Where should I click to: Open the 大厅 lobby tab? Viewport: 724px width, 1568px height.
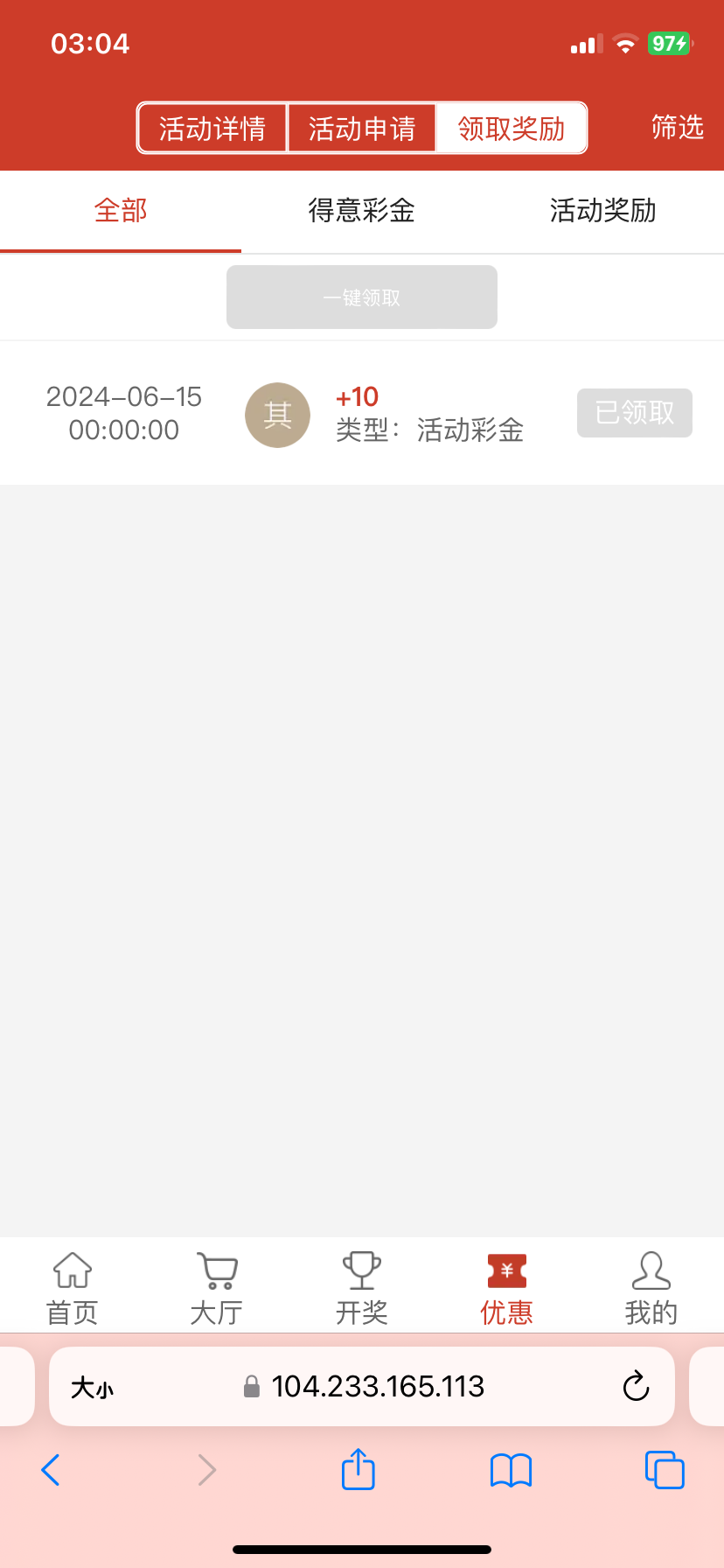pos(217,1286)
